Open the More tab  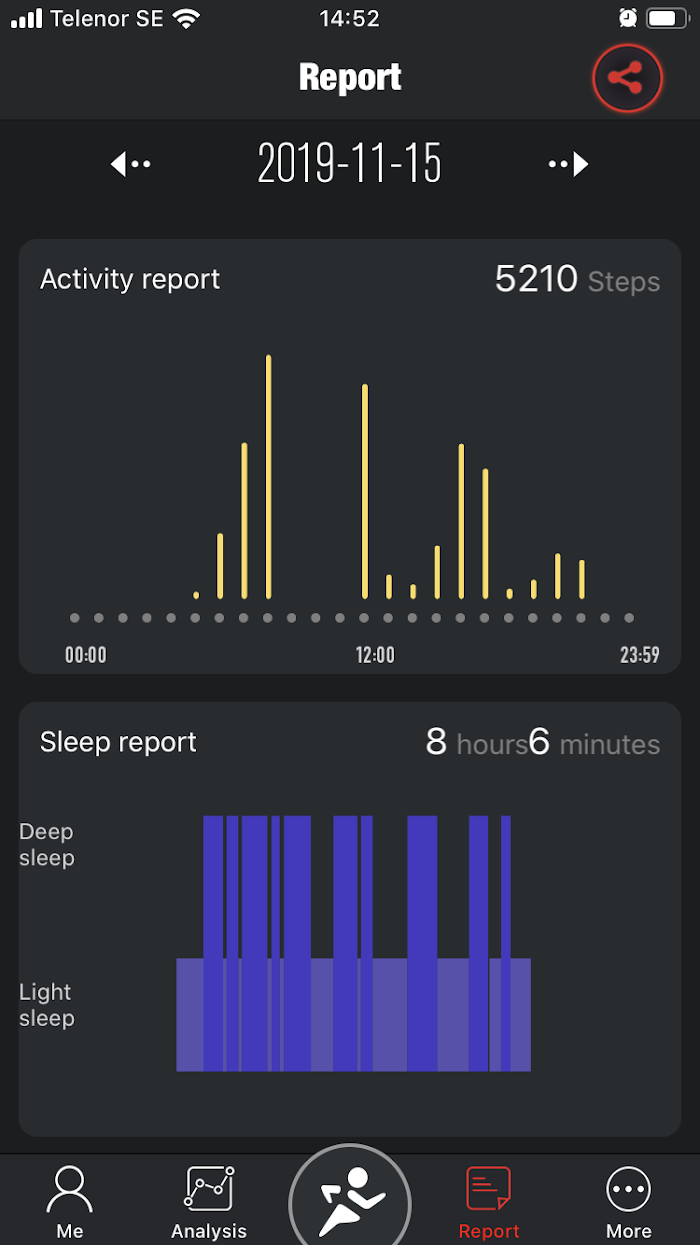629,1202
